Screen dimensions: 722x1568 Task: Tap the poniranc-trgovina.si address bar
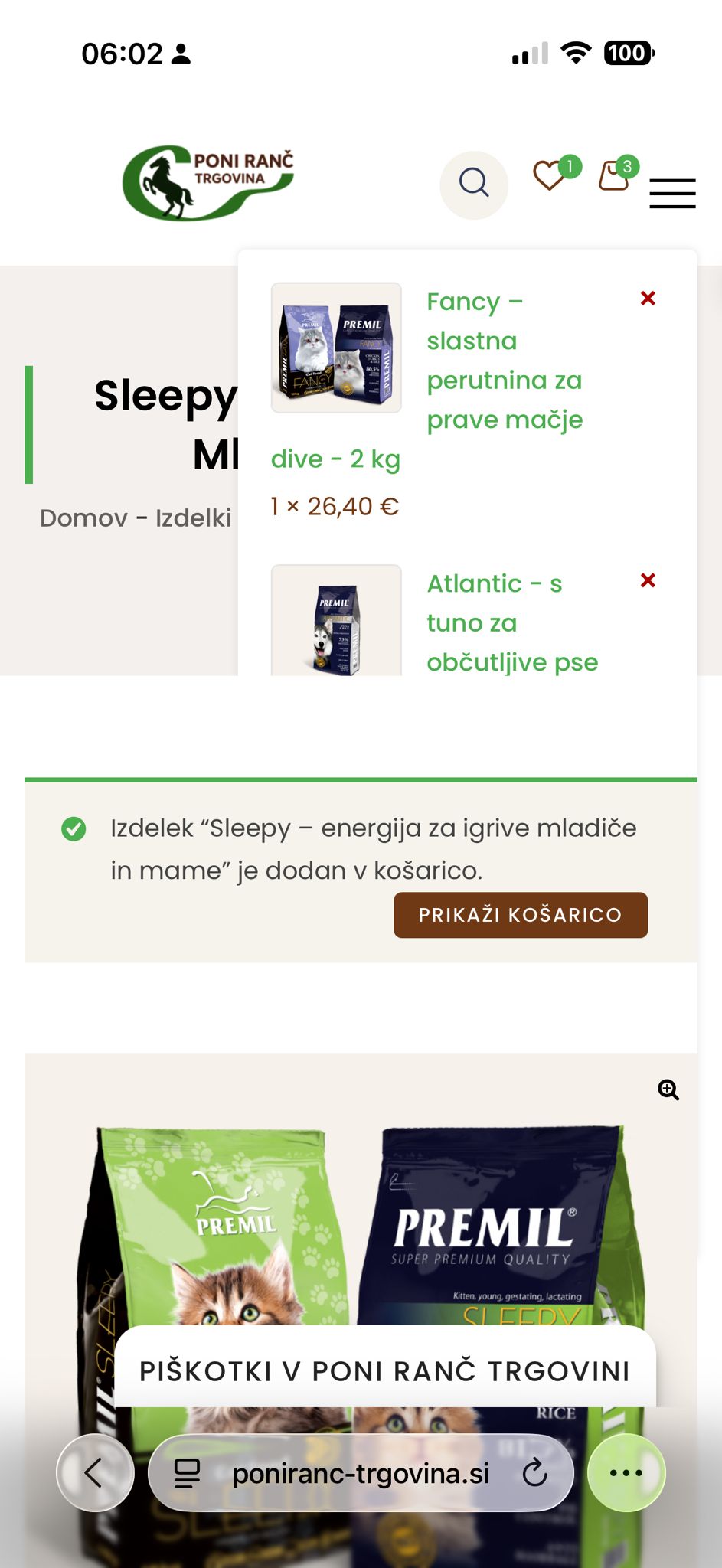point(361,1473)
